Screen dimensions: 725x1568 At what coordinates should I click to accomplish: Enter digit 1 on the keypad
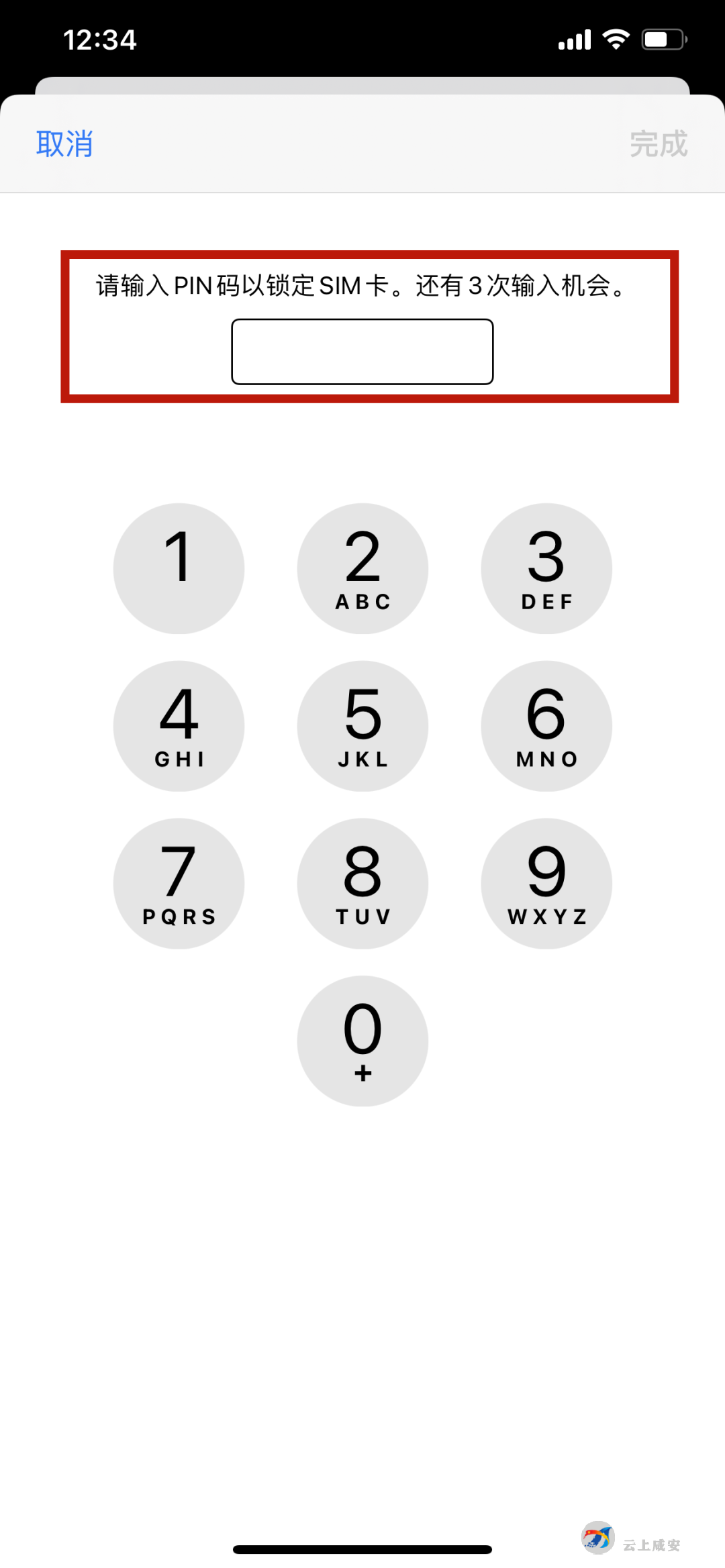coord(179,568)
